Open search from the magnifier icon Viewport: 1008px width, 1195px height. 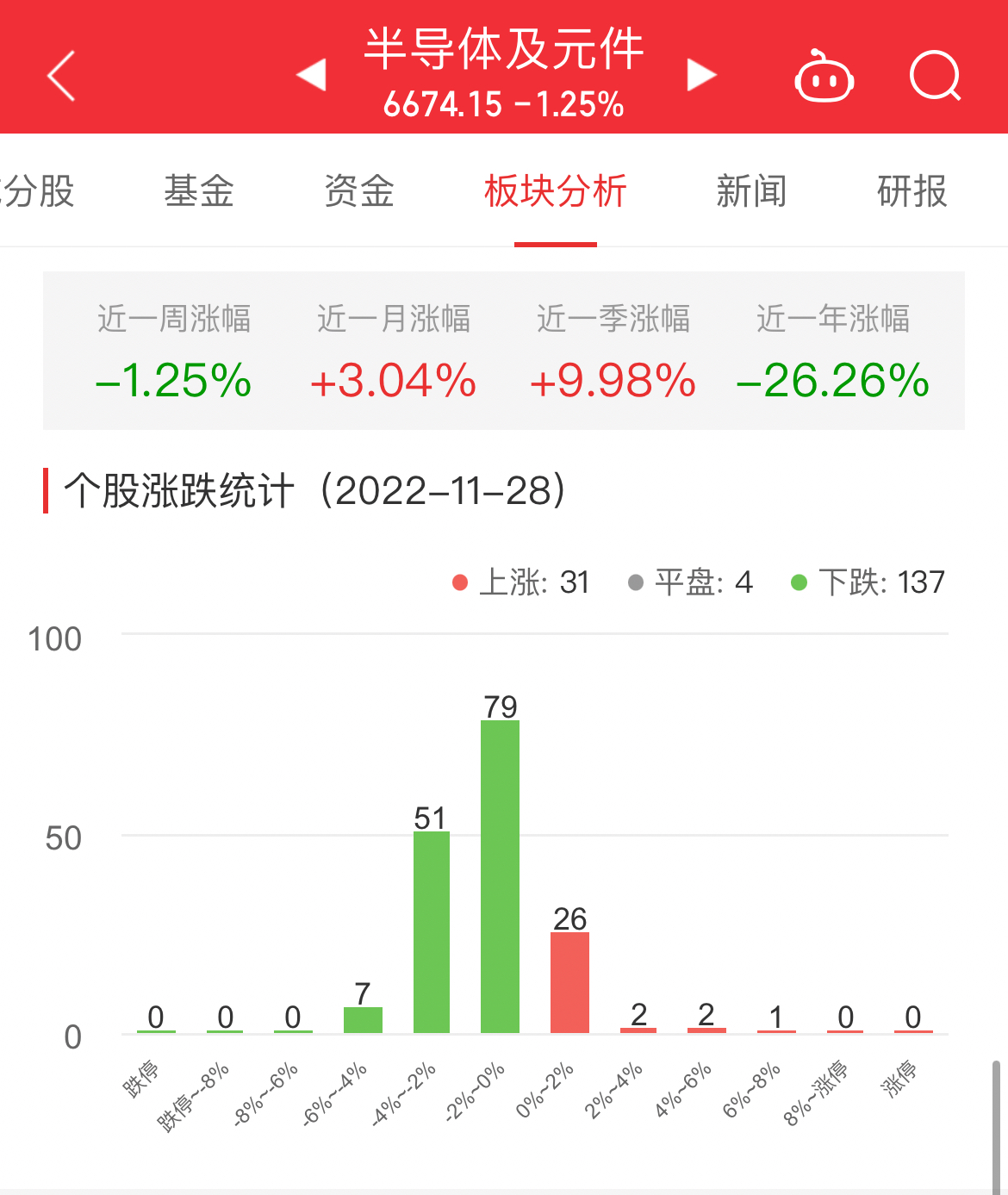coord(935,77)
